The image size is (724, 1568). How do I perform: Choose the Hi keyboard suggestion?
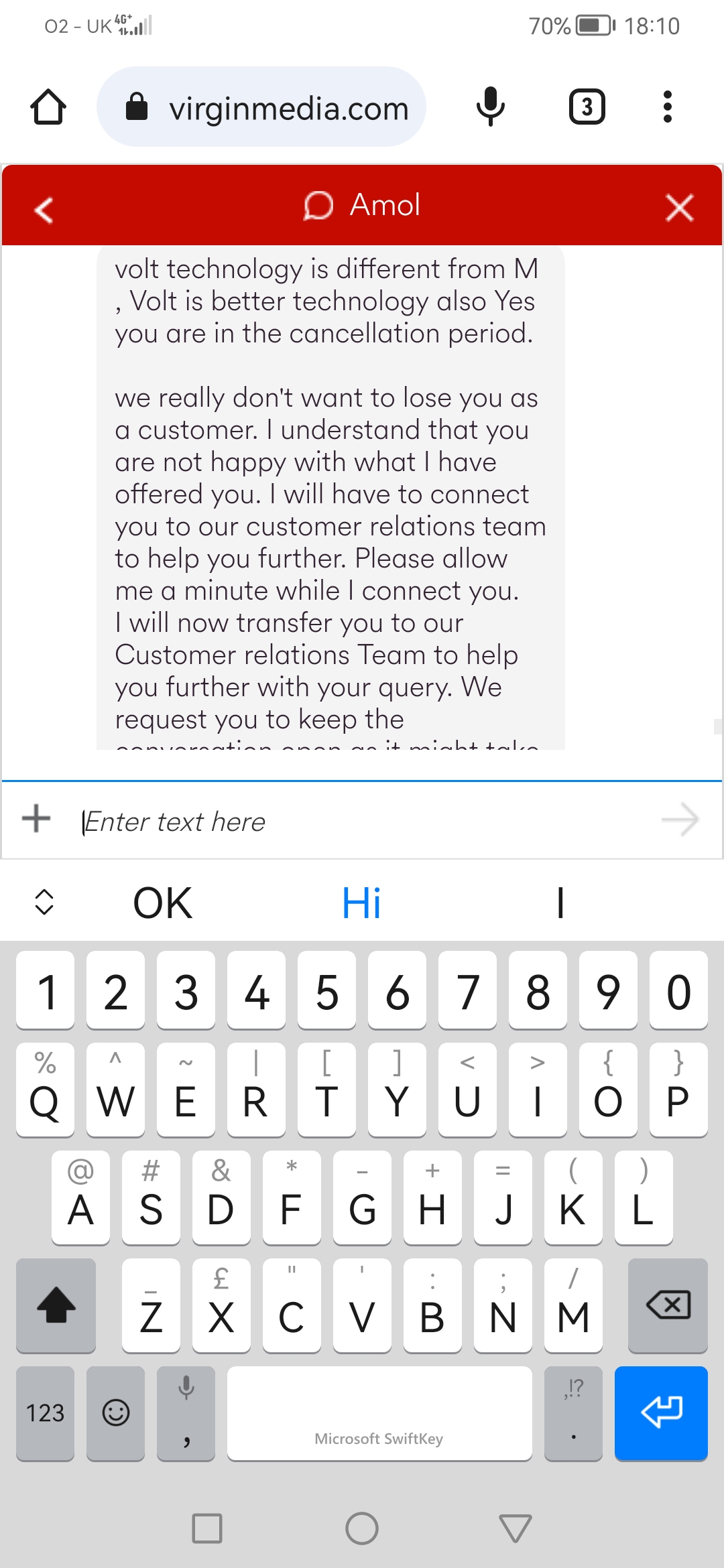(362, 903)
